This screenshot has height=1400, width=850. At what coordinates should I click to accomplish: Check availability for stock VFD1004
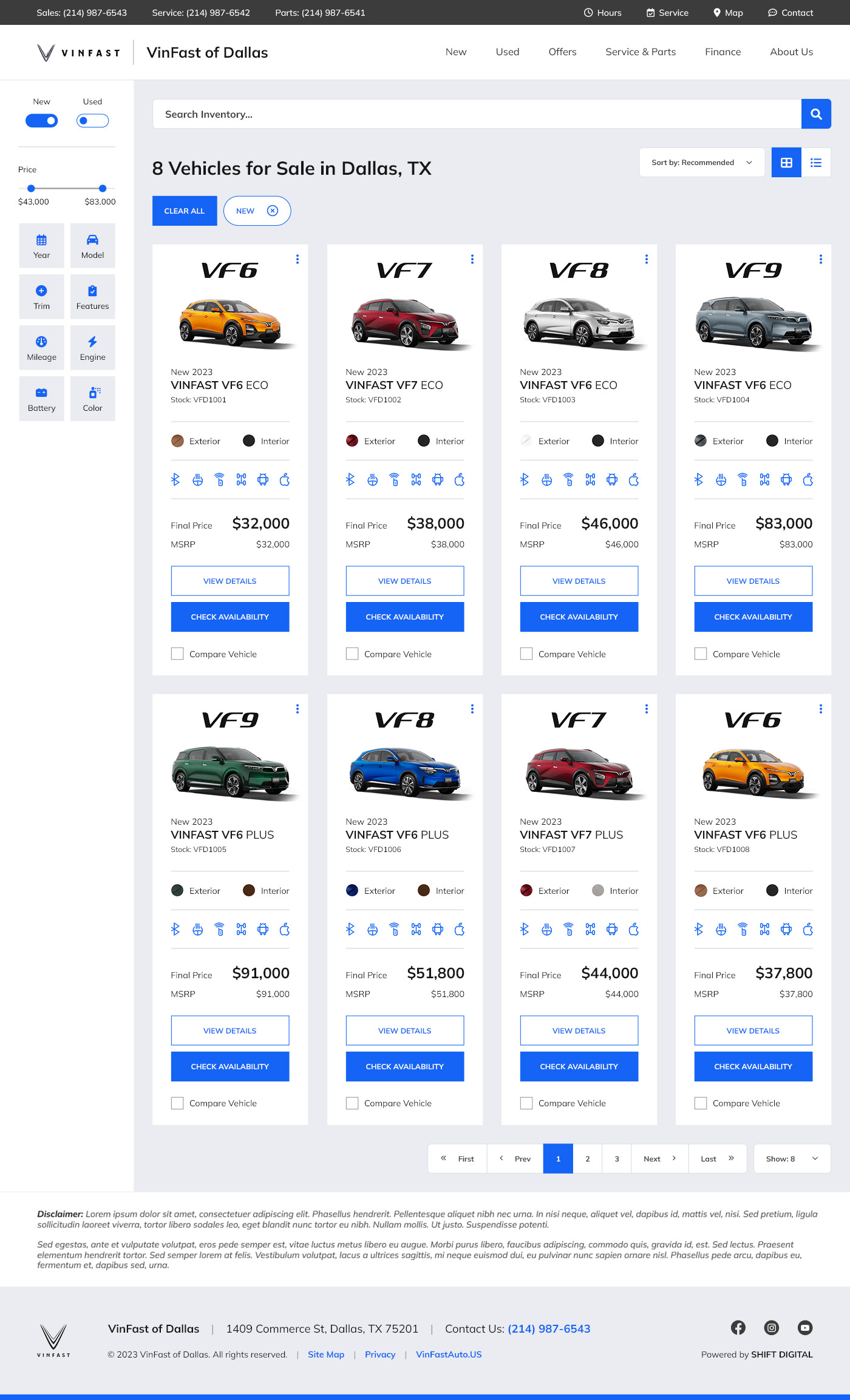(753, 617)
